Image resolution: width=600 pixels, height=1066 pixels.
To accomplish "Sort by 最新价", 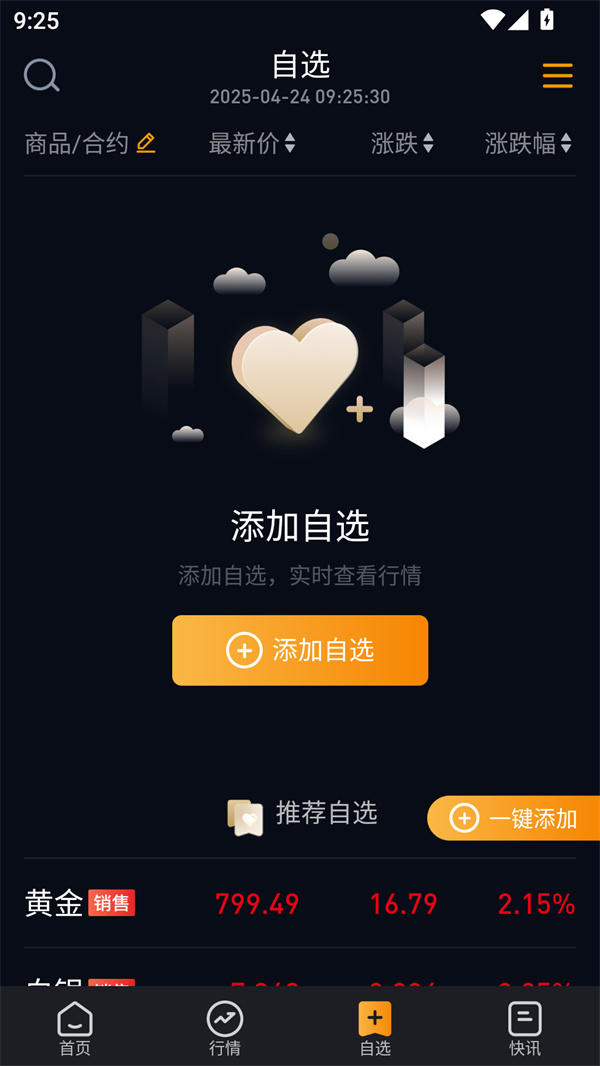I will [x=252, y=143].
